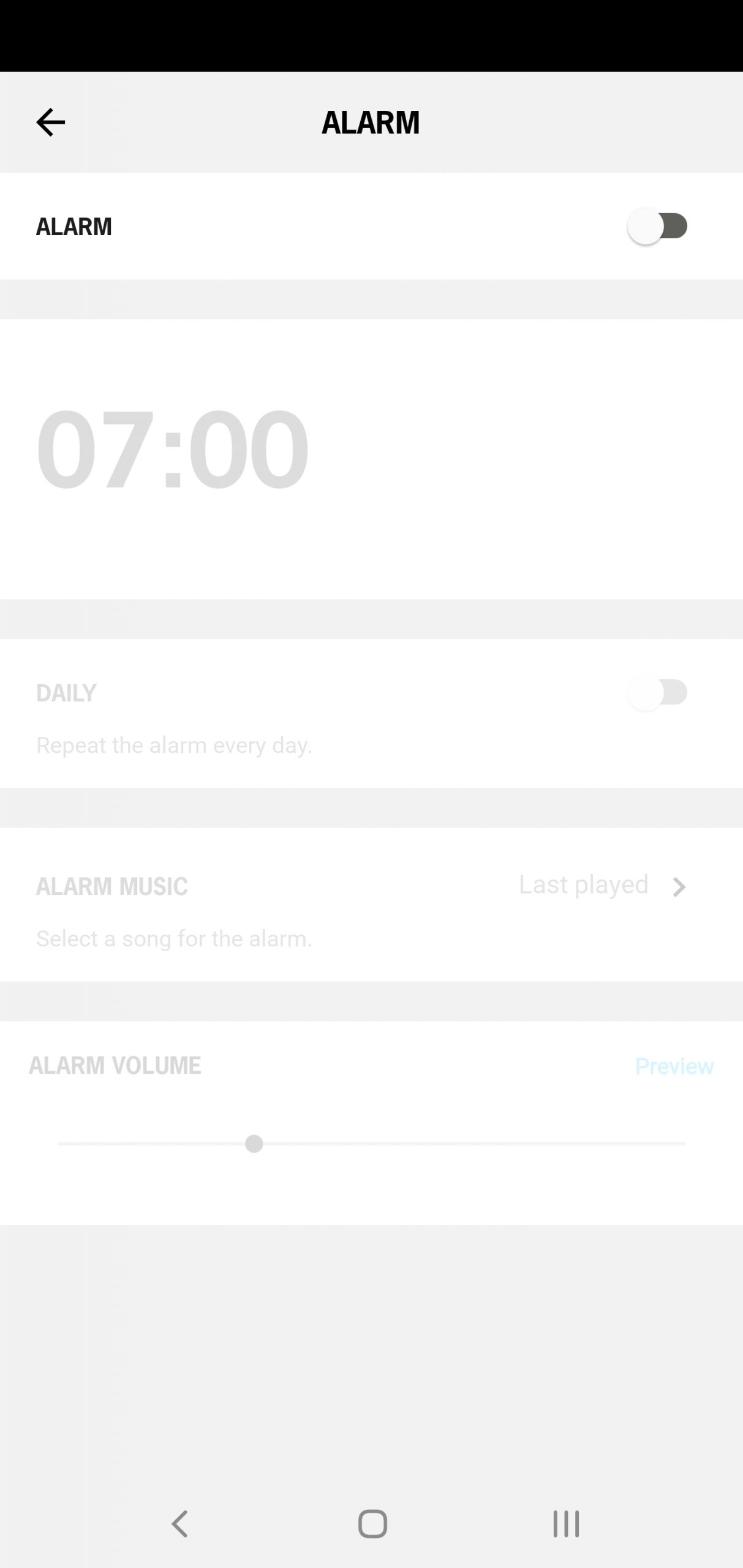Enable the DAILY repeat toggle
Screen dimensions: 743x1568
tap(658, 693)
